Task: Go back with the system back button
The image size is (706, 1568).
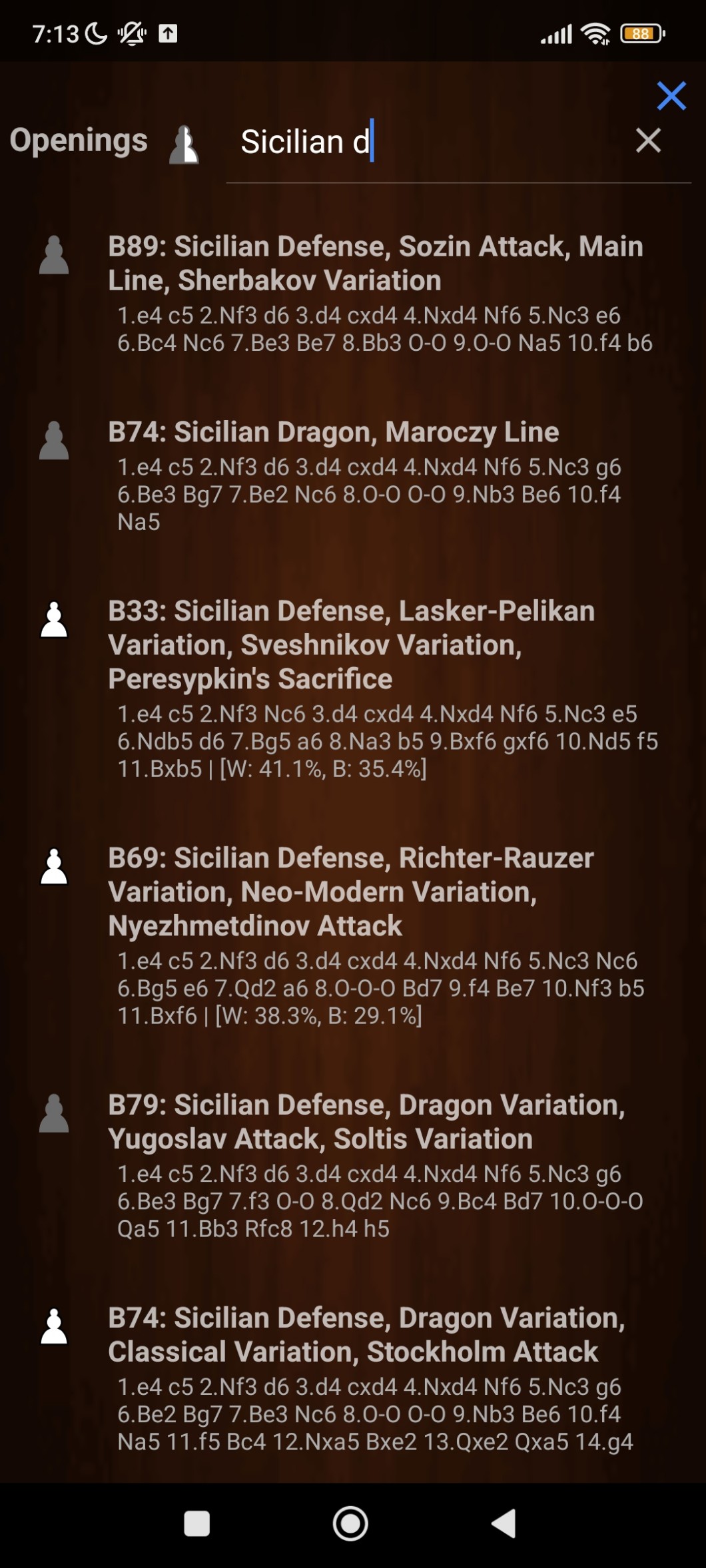Action: click(x=504, y=1523)
